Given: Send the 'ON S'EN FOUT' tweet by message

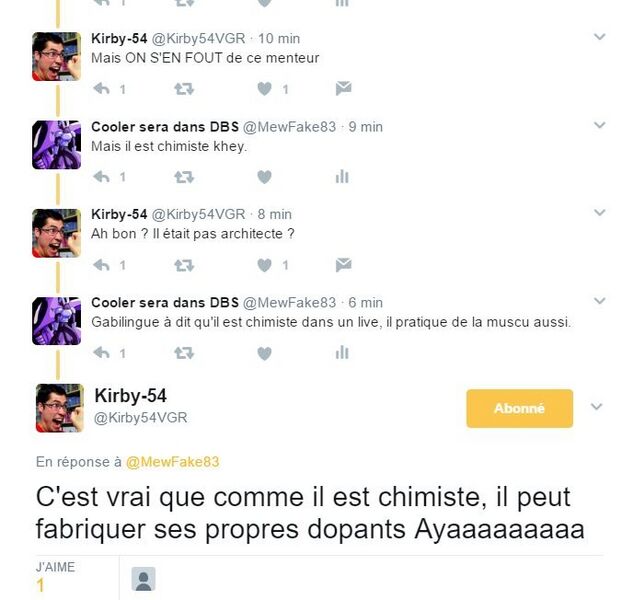Looking at the screenshot, I should point(343,89).
